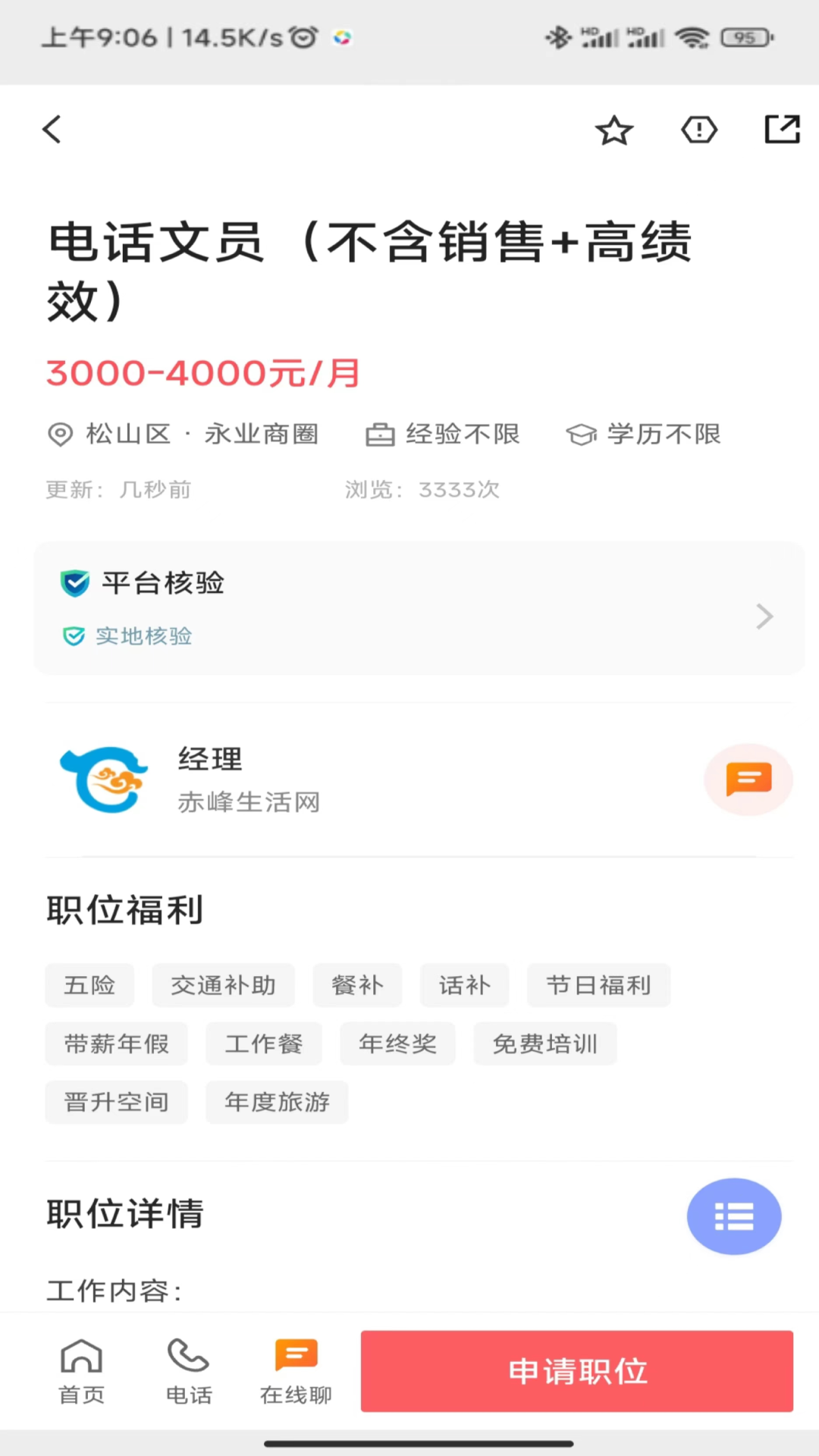Open chat via the message bubble icon
Screen dimensions: 819x1456
click(x=748, y=779)
